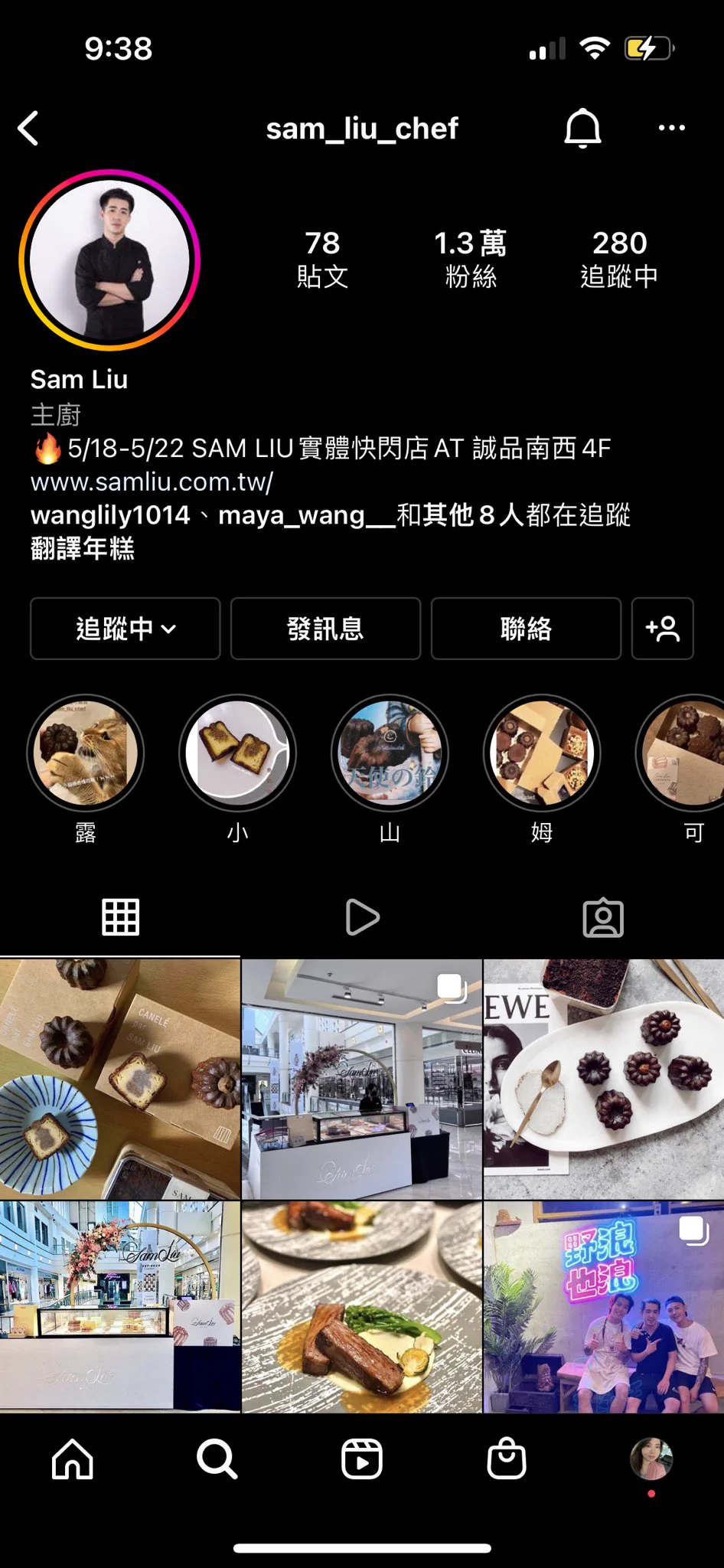Show suggested accounts via add-person icon
The height and width of the screenshot is (1568, 724).
click(662, 629)
